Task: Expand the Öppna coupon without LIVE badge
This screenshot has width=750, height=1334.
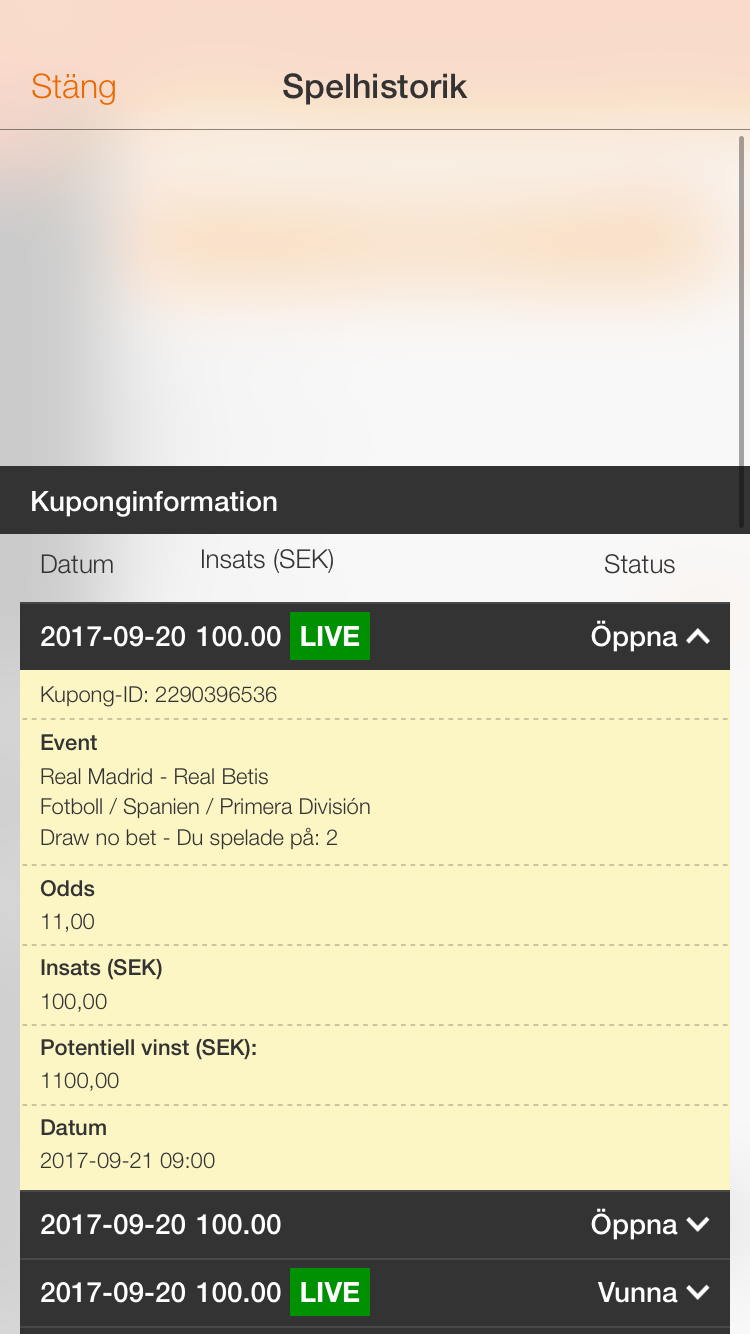Action: [375, 1224]
